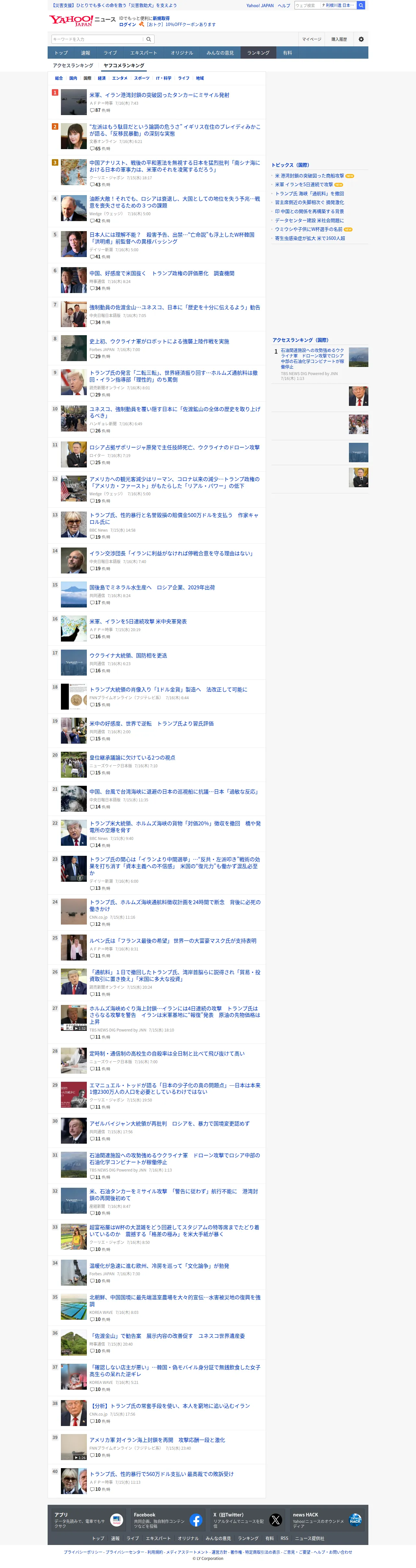Filter ranking by 国内 category
The height and width of the screenshot is (1568, 416).
click(x=73, y=78)
